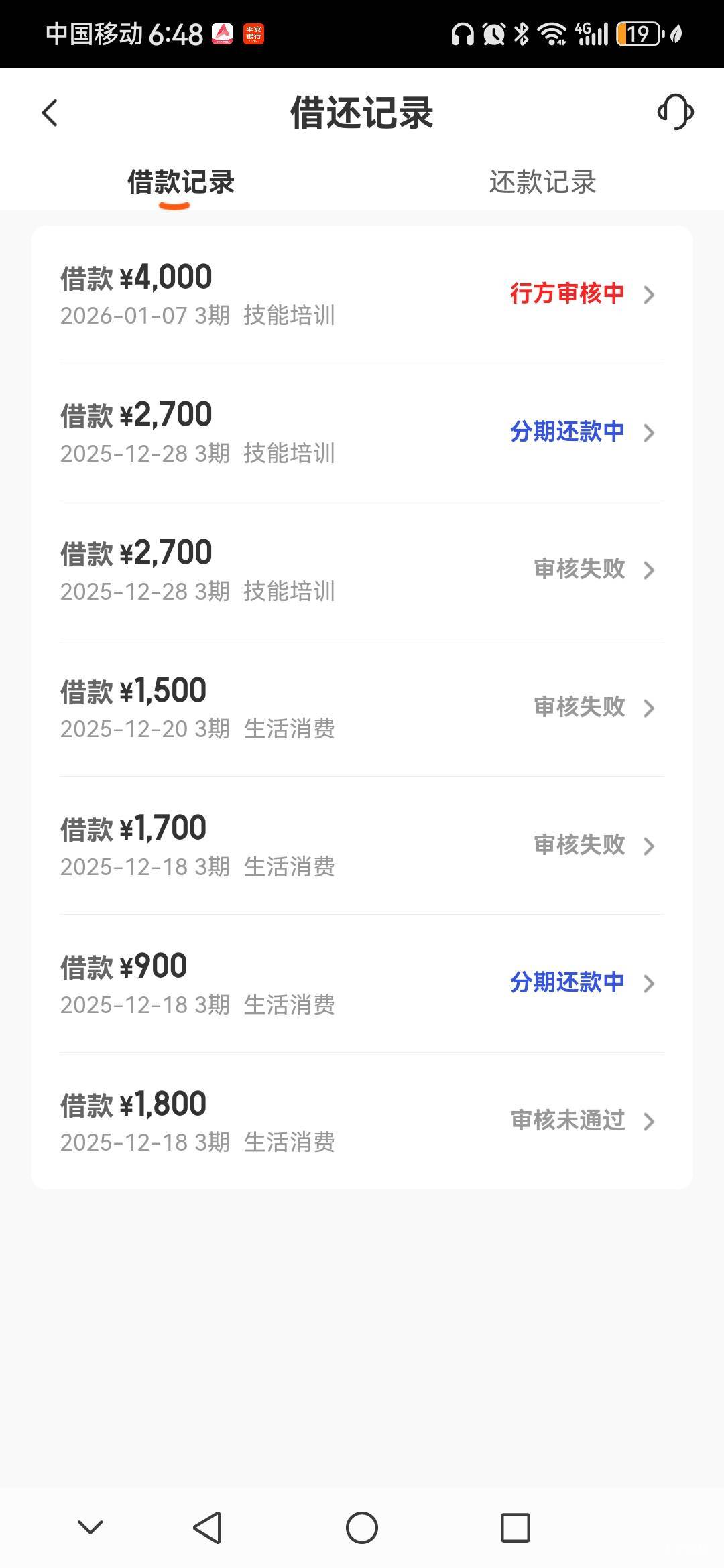Go back using the top-left arrow
Screen dimensions: 724x1568
pyautogui.click(x=50, y=113)
